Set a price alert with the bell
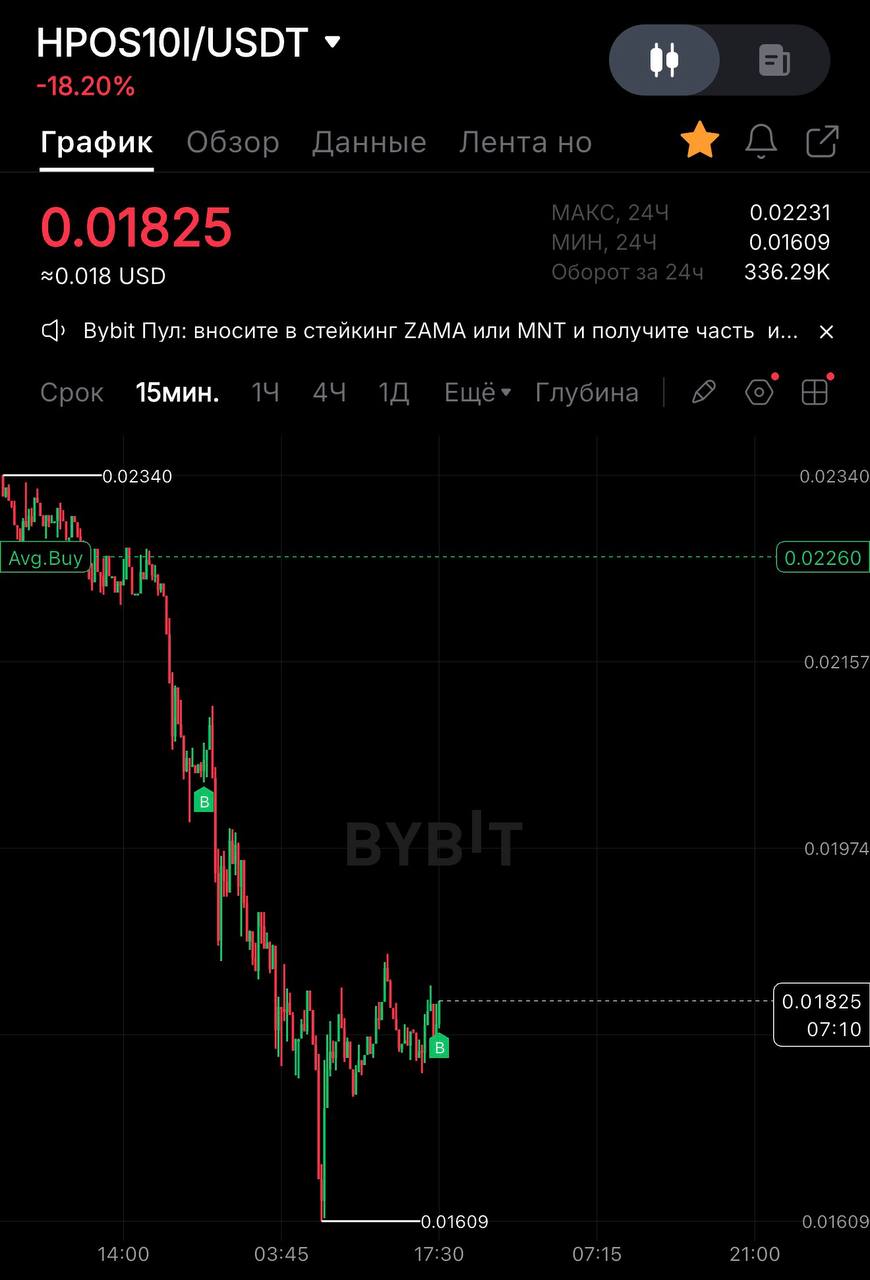Image resolution: width=870 pixels, height=1280 pixels. (x=761, y=142)
